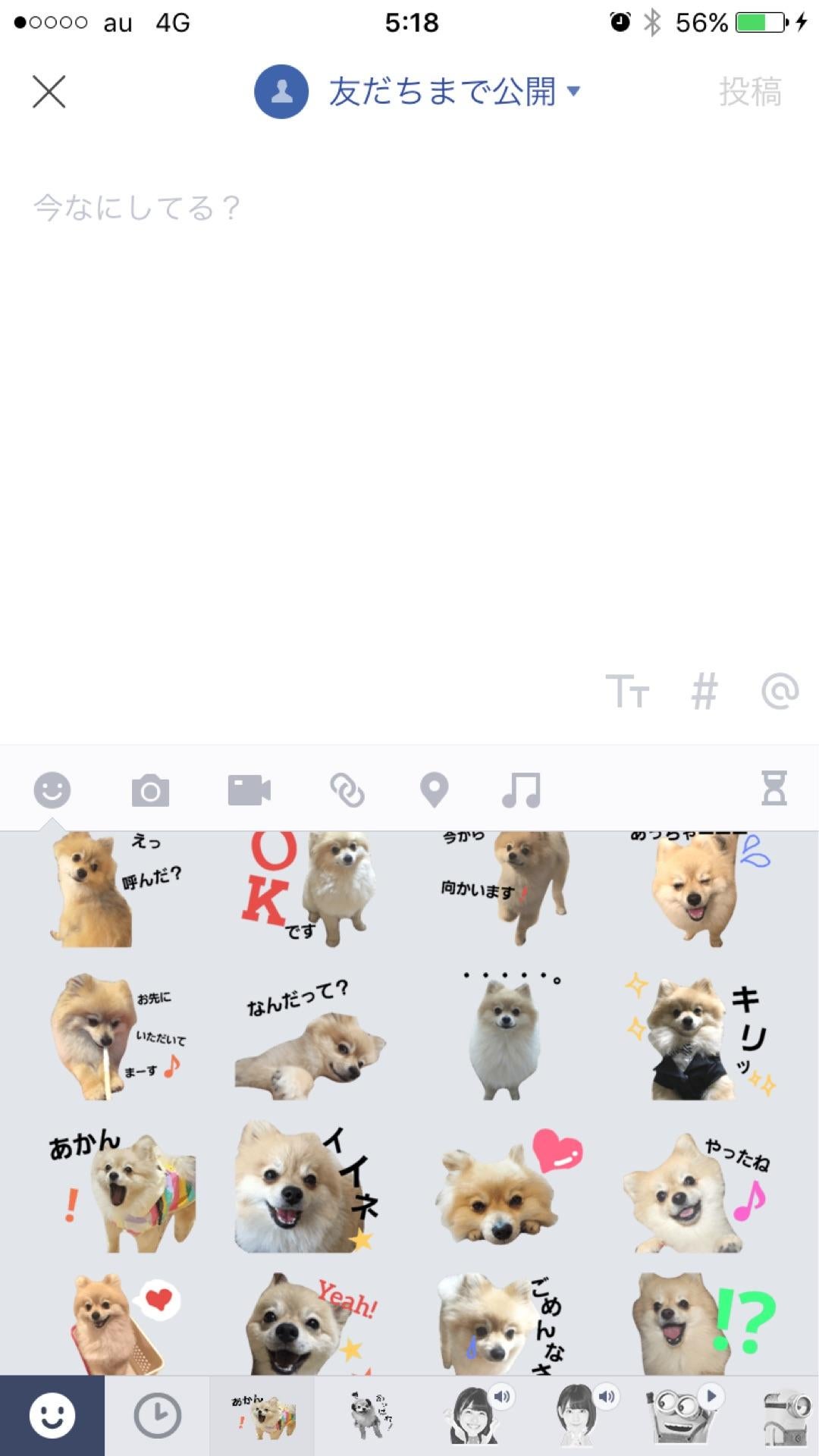Change text style with the Tt icon
Viewport: 819px width, 1456px height.
632,690
